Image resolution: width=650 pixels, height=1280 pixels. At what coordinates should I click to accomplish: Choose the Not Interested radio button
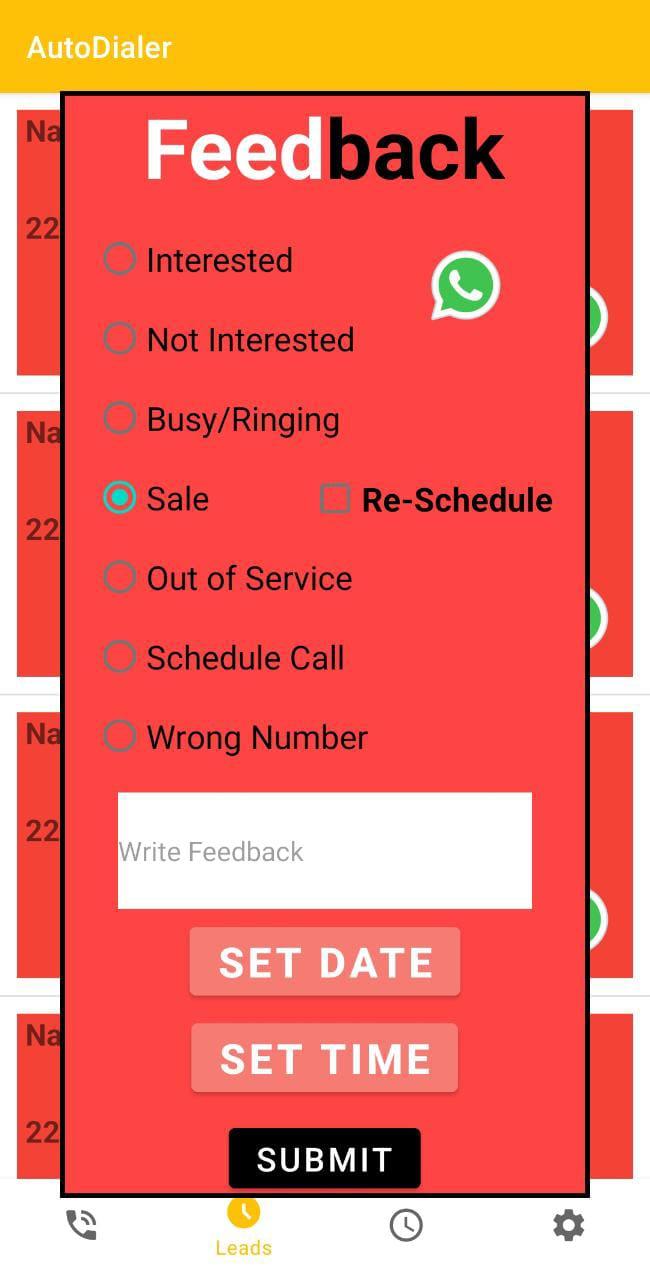tap(229, 339)
